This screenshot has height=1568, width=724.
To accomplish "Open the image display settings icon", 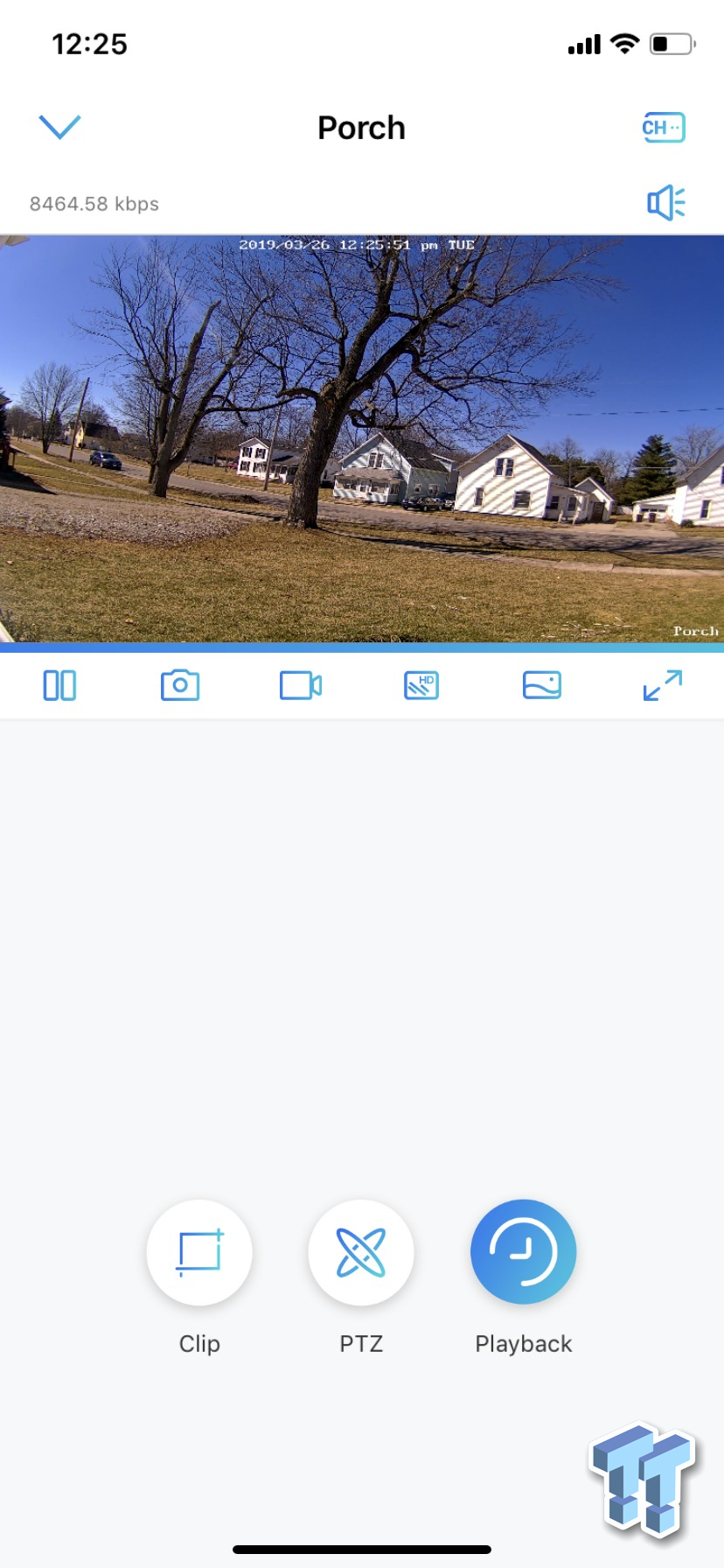I will pyautogui.click(x=542, y=685).
